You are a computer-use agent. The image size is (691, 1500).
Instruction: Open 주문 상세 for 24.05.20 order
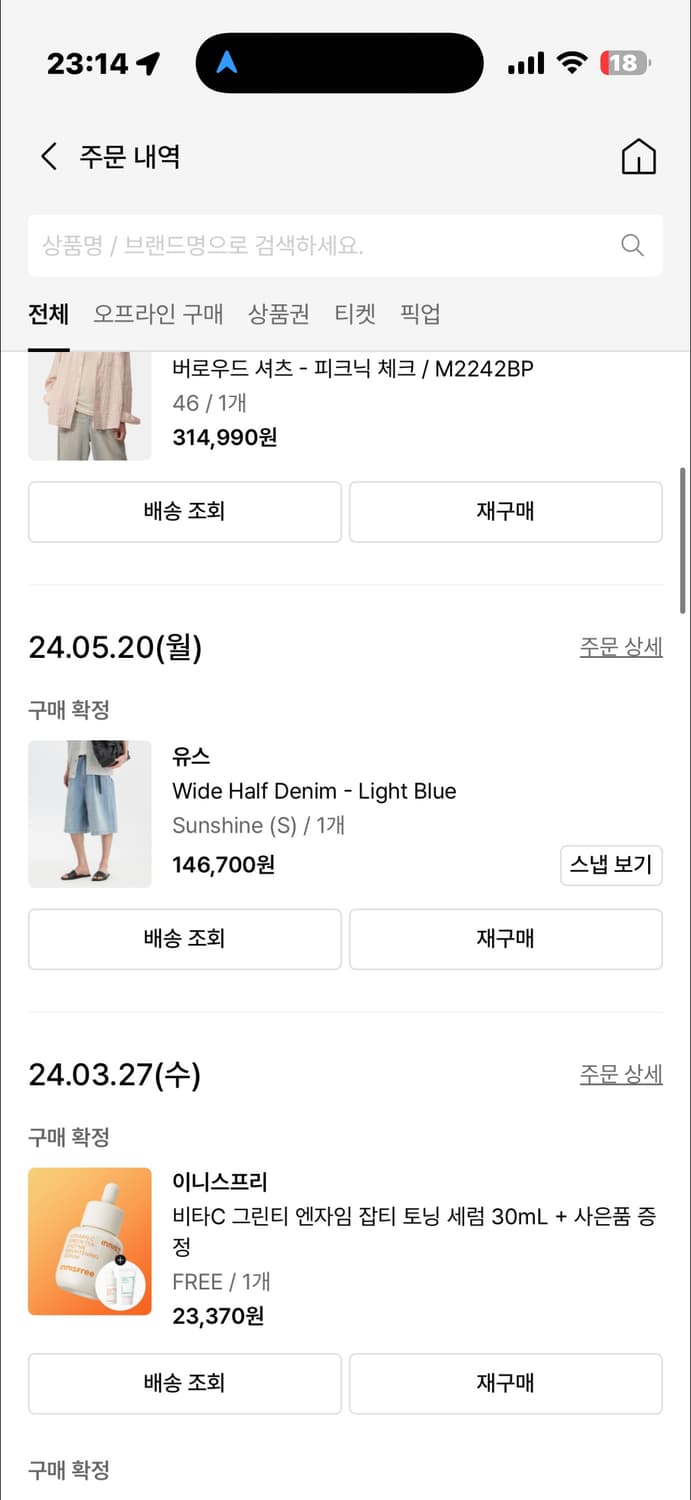tap(620, 647)
